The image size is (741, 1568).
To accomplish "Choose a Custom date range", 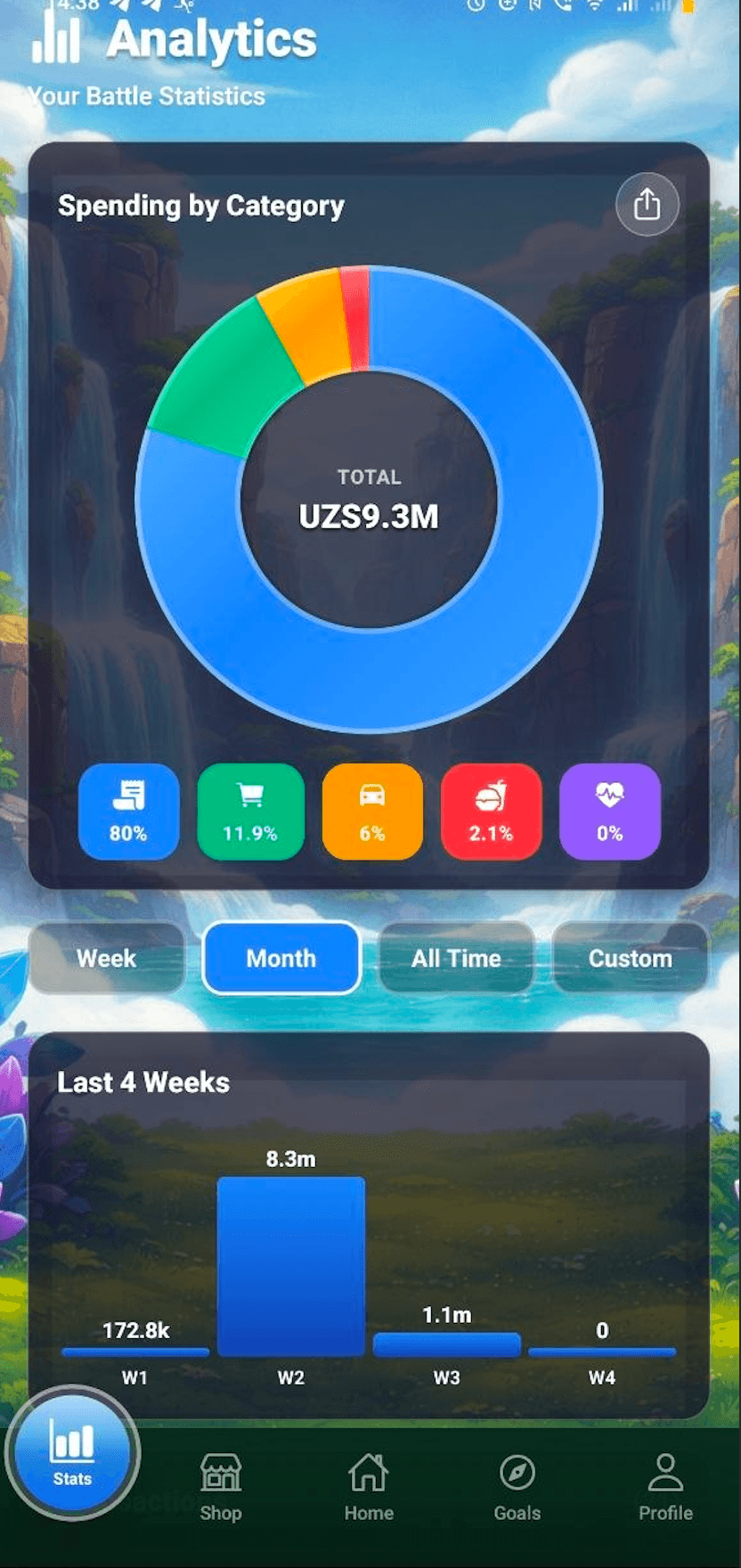I will (x=630, y=959).
